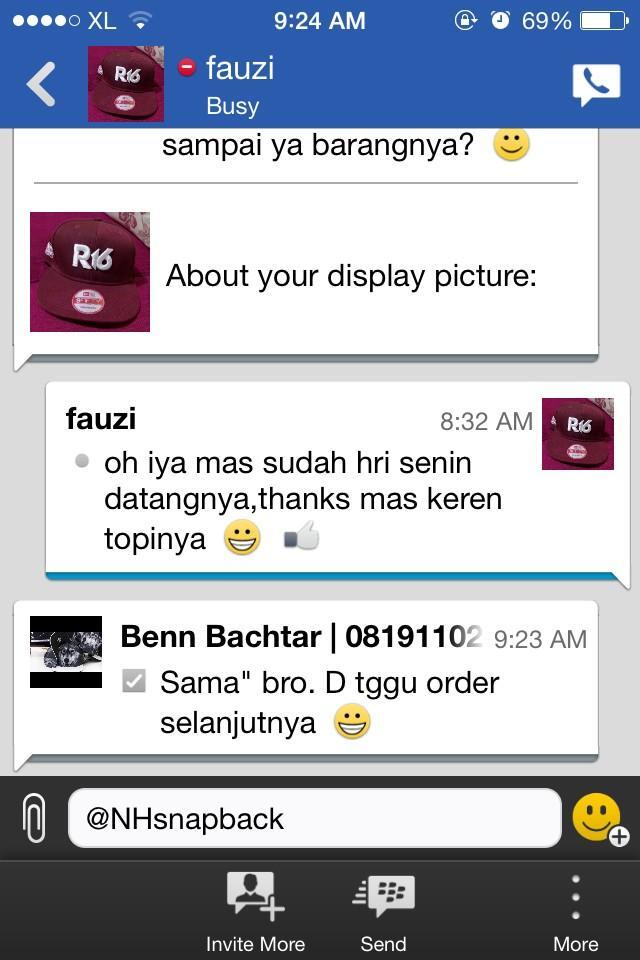Focus the message field containing @NHsnapback
The image size is (640, 960).
pyautogui.click(x=314, y=818)
